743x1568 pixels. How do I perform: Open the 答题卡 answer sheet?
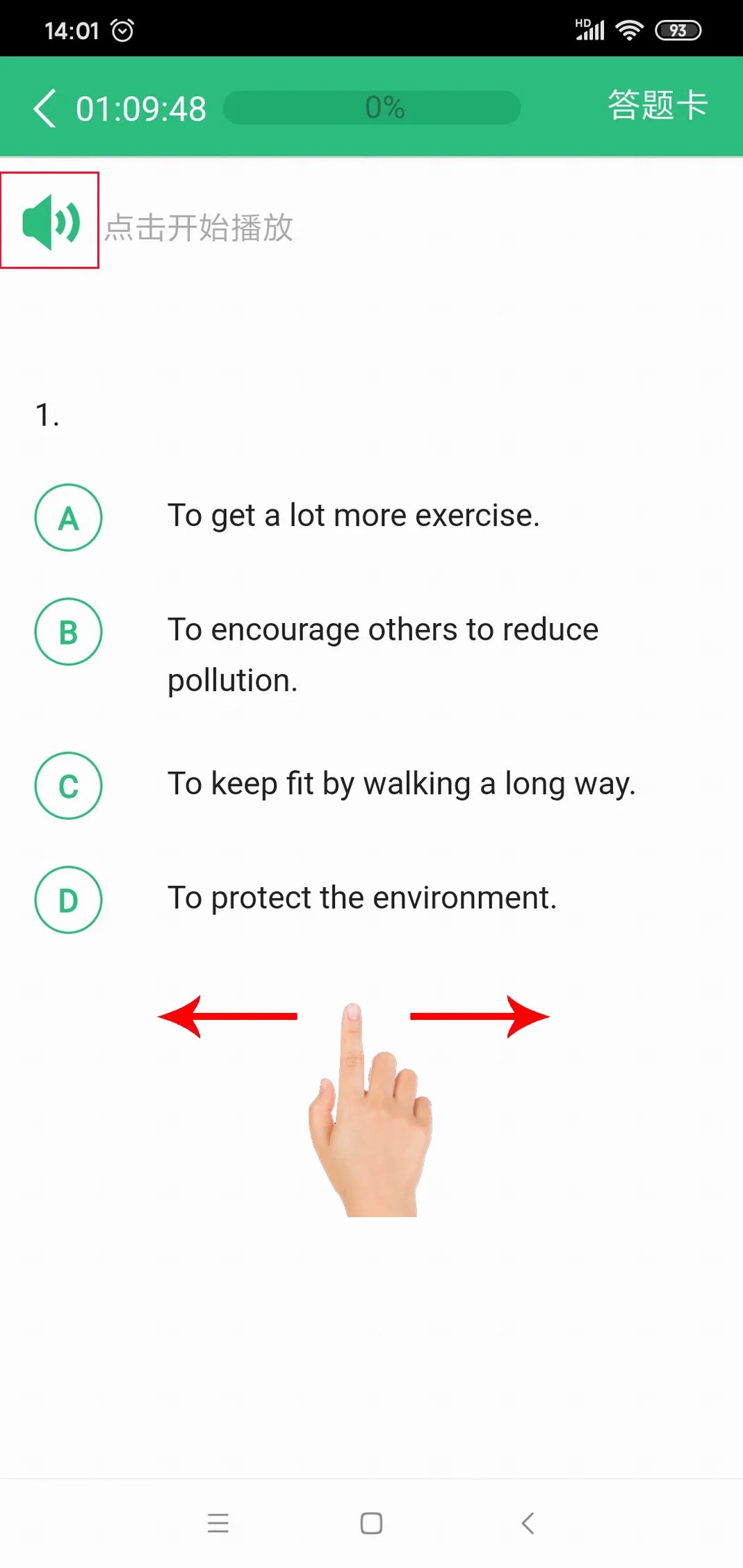coord(657,106)
